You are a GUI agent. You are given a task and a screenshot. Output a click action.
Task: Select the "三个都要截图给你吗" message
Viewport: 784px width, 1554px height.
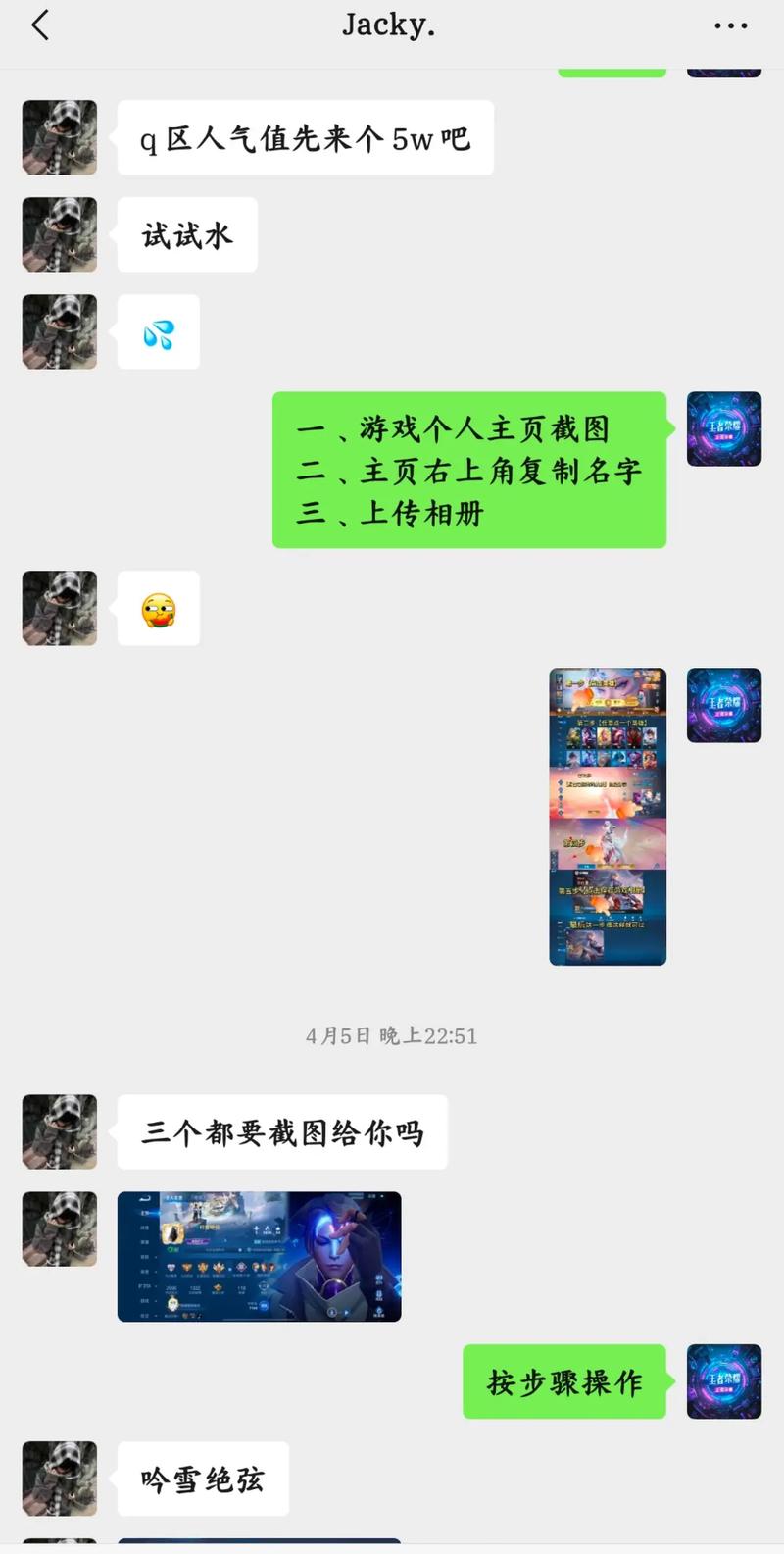(281, 1131)
